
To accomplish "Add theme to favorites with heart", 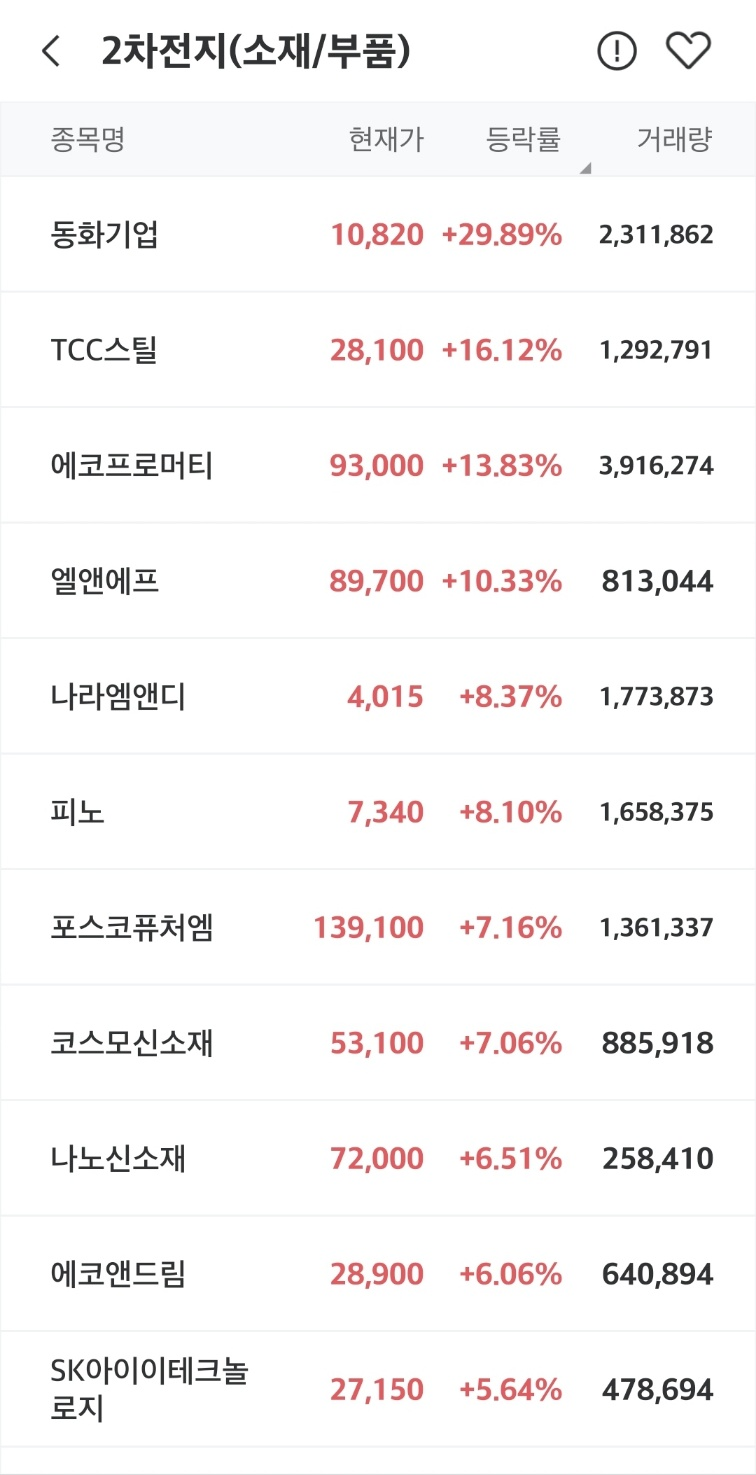I will pyautogui.click(x=688, y=51).
